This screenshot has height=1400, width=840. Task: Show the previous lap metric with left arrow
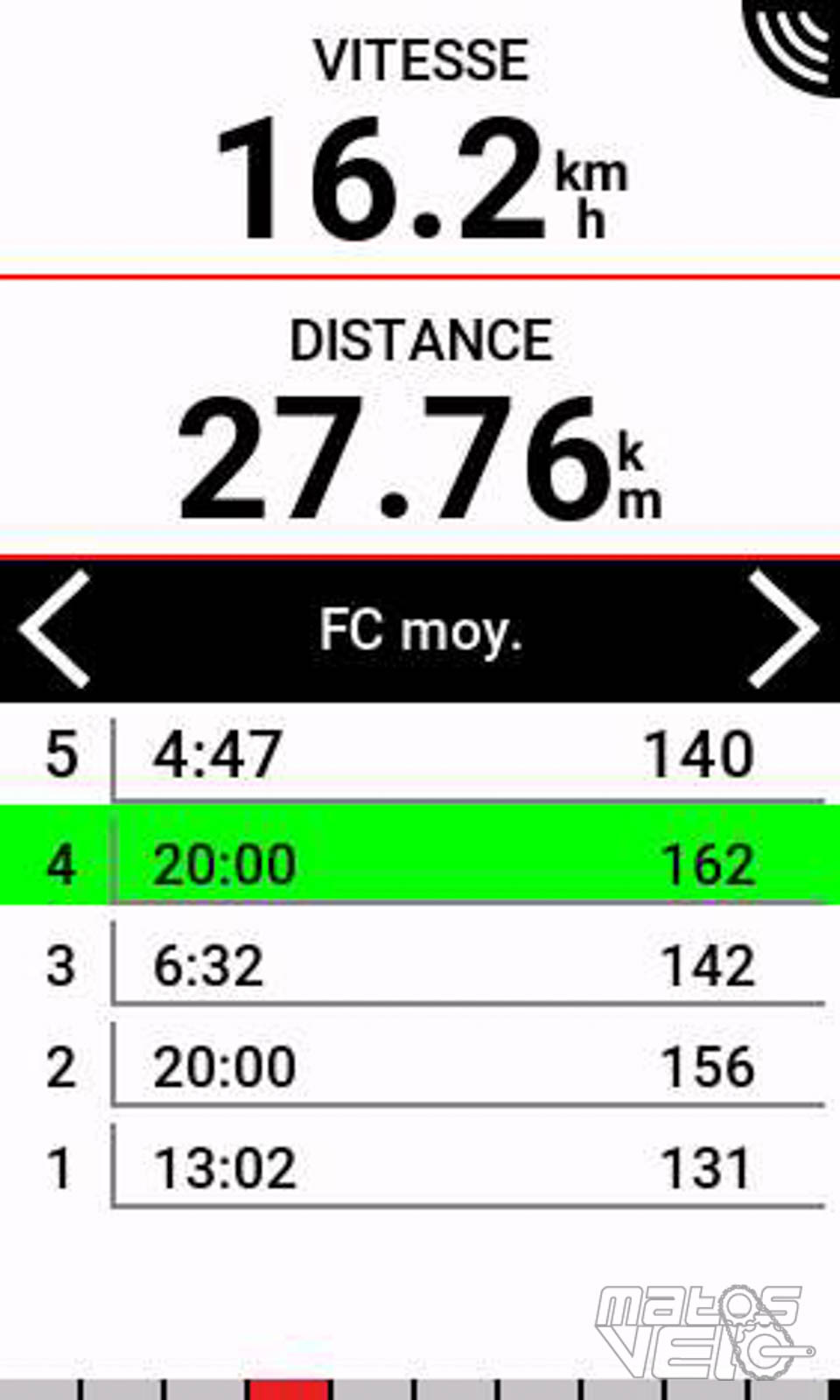[x=55, y=629]
